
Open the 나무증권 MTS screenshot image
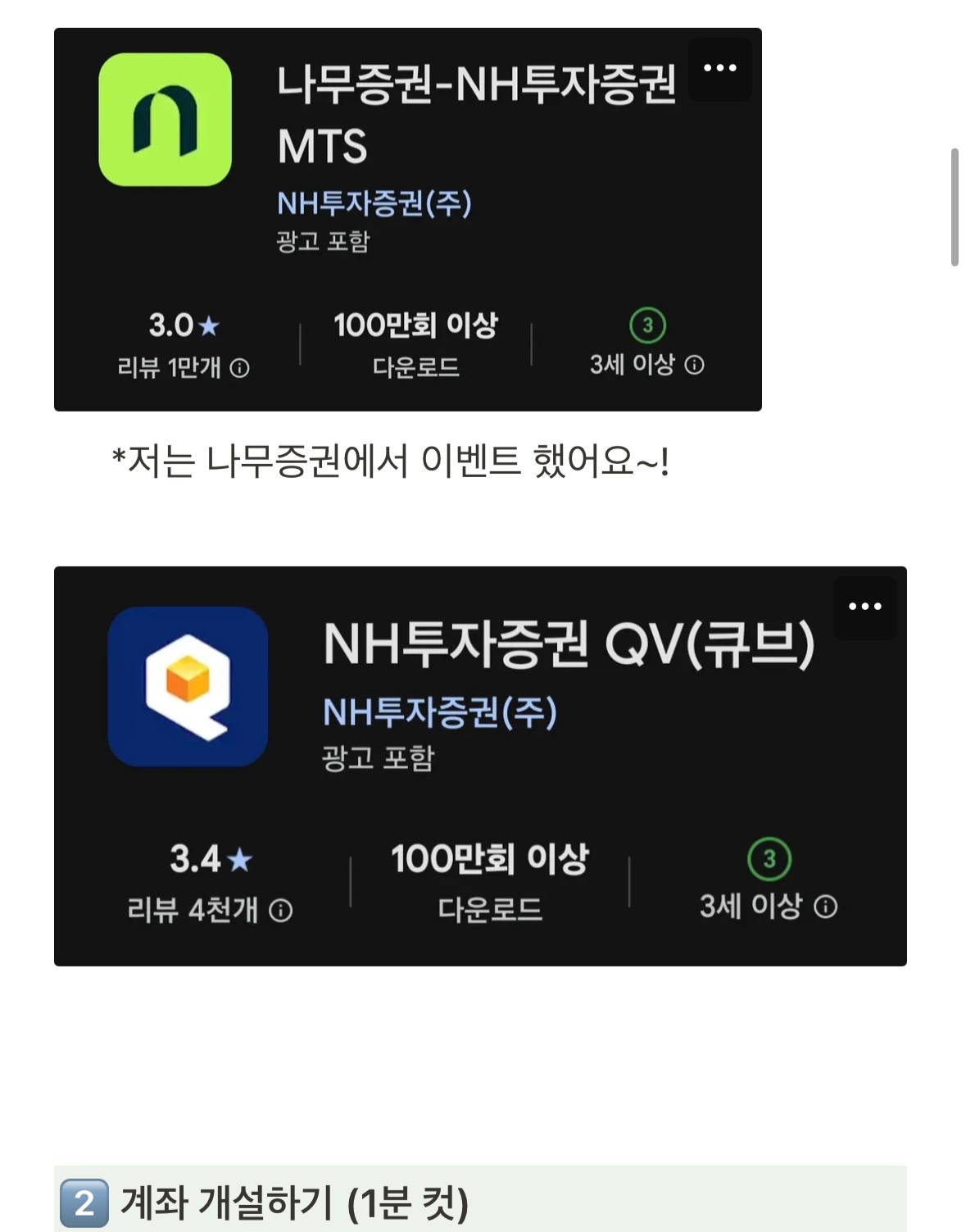(x=407, y=220)
